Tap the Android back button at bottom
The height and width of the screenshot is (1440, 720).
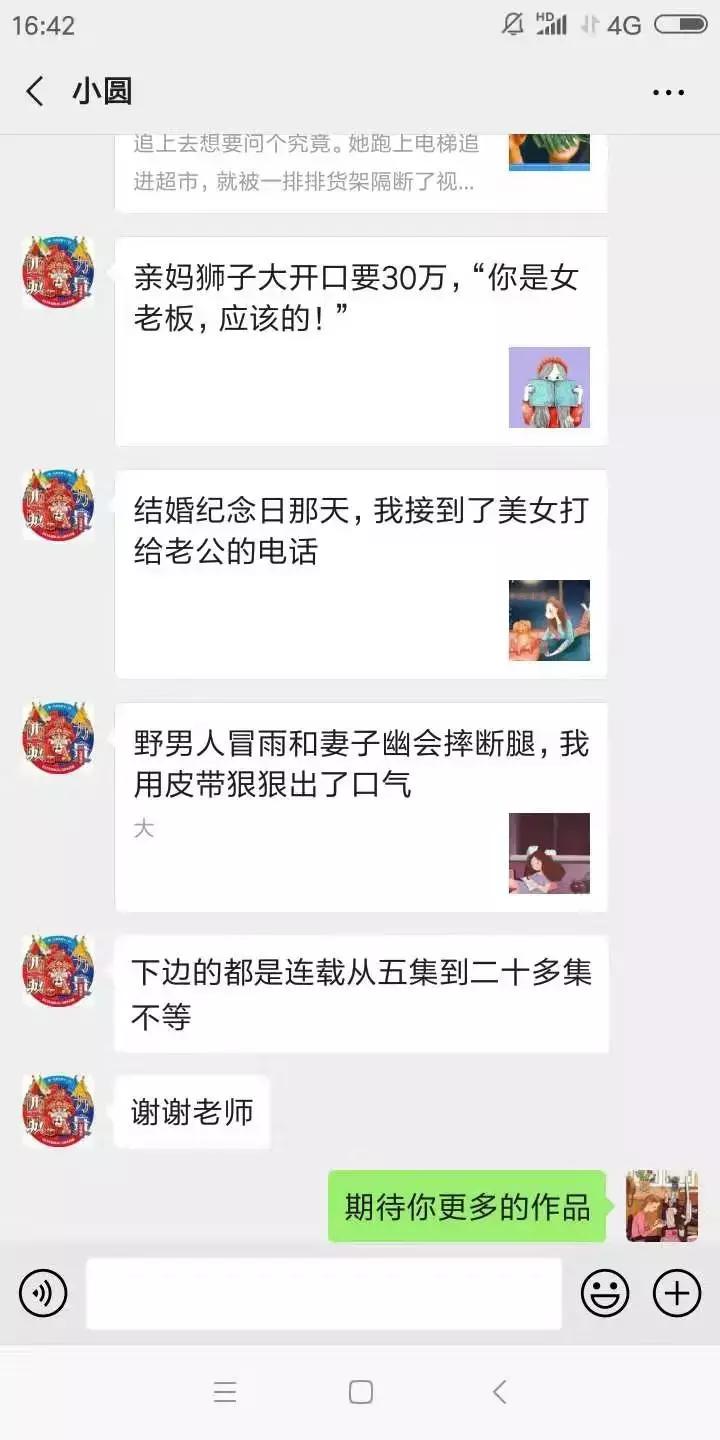click(x=500, y=1391)
